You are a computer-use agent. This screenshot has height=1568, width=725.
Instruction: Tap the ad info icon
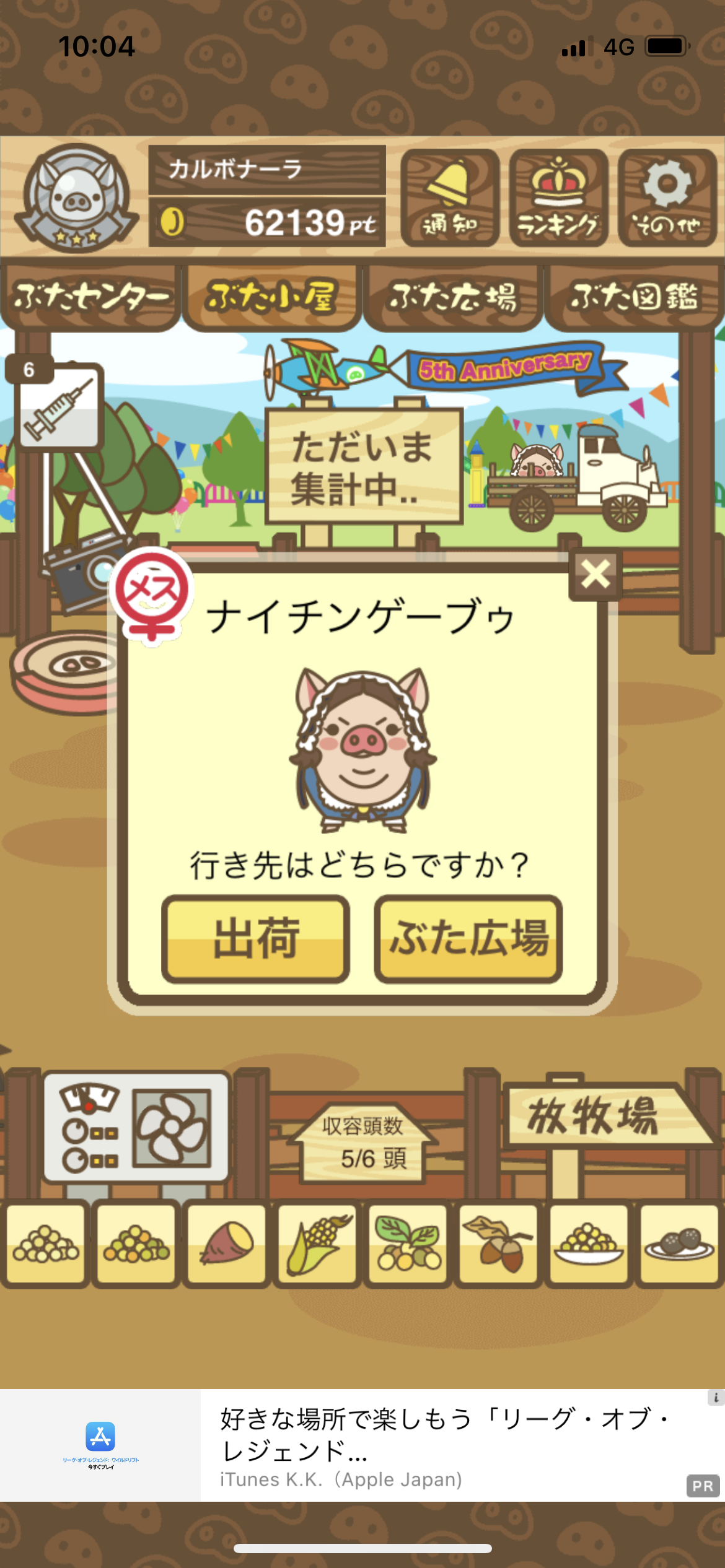coord(716,1397)
